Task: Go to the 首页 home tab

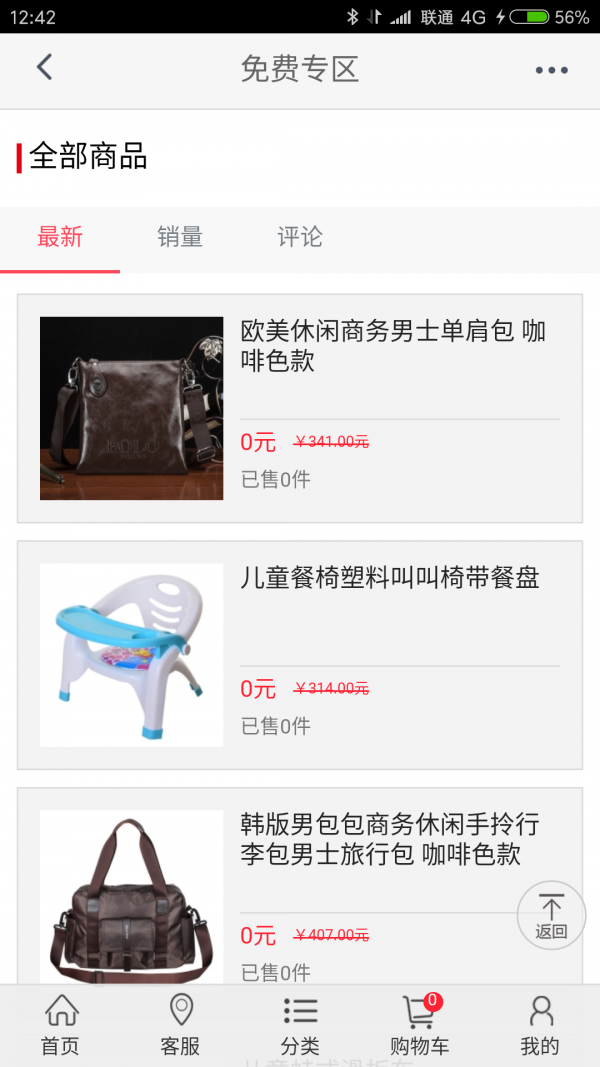Action: [x=60, y=1025]
